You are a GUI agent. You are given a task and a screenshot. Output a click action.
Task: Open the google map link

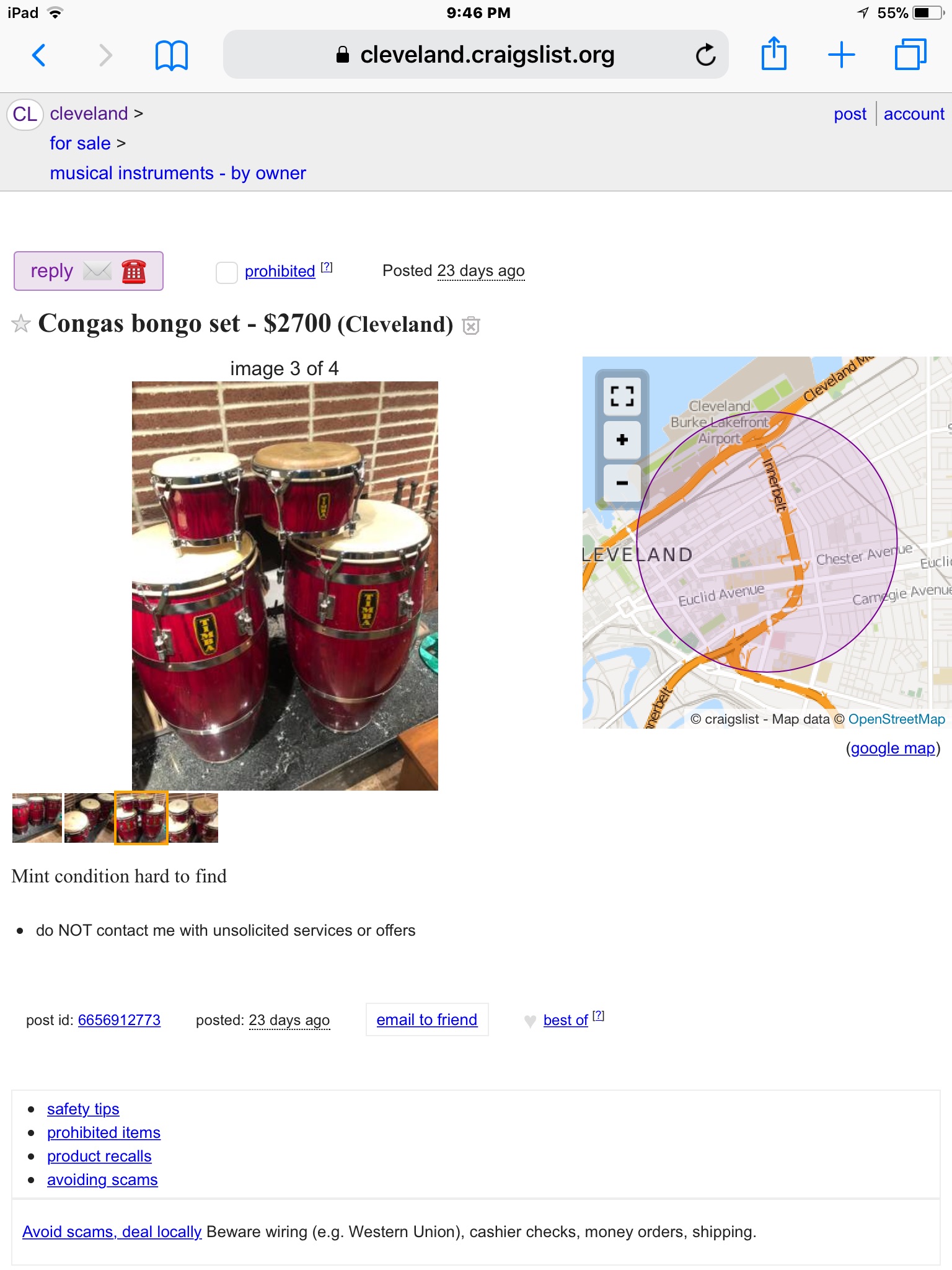coord(892,748)
